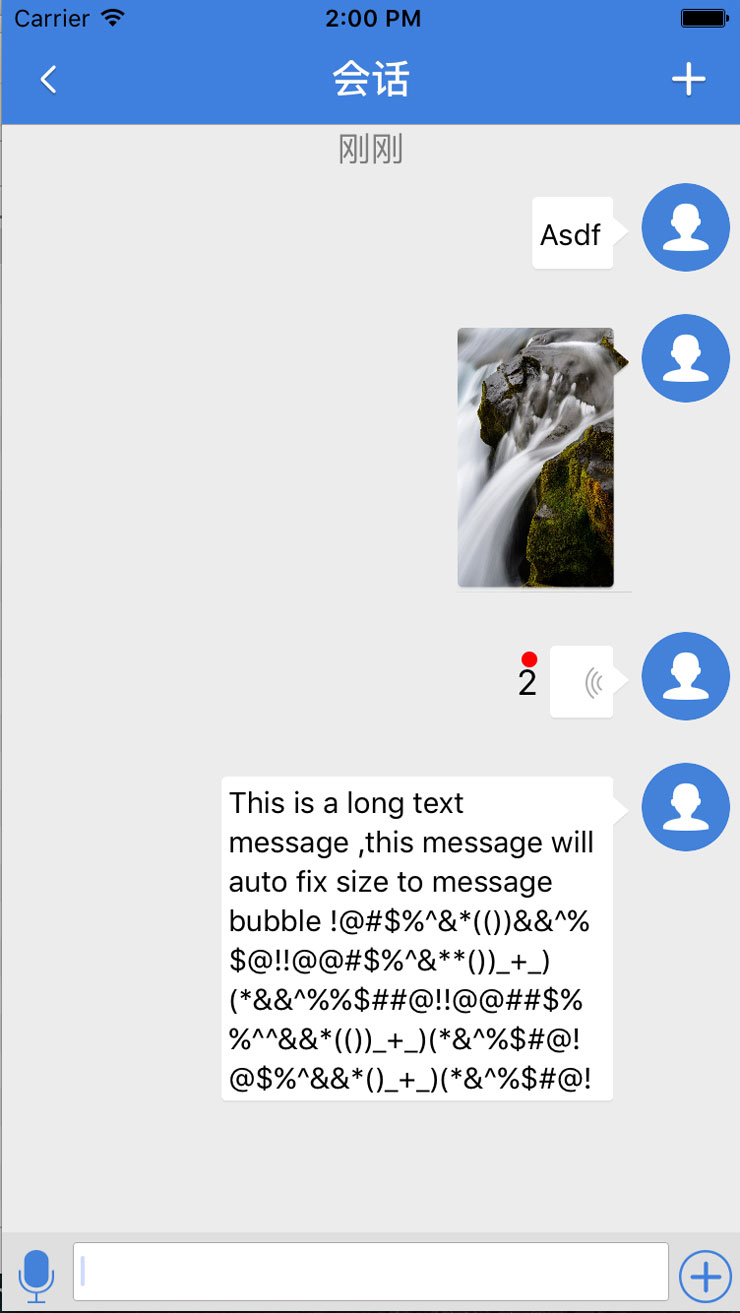Open the avatar next to Asdf message
Screen dimensions: 740x1313
pos(685,228)
